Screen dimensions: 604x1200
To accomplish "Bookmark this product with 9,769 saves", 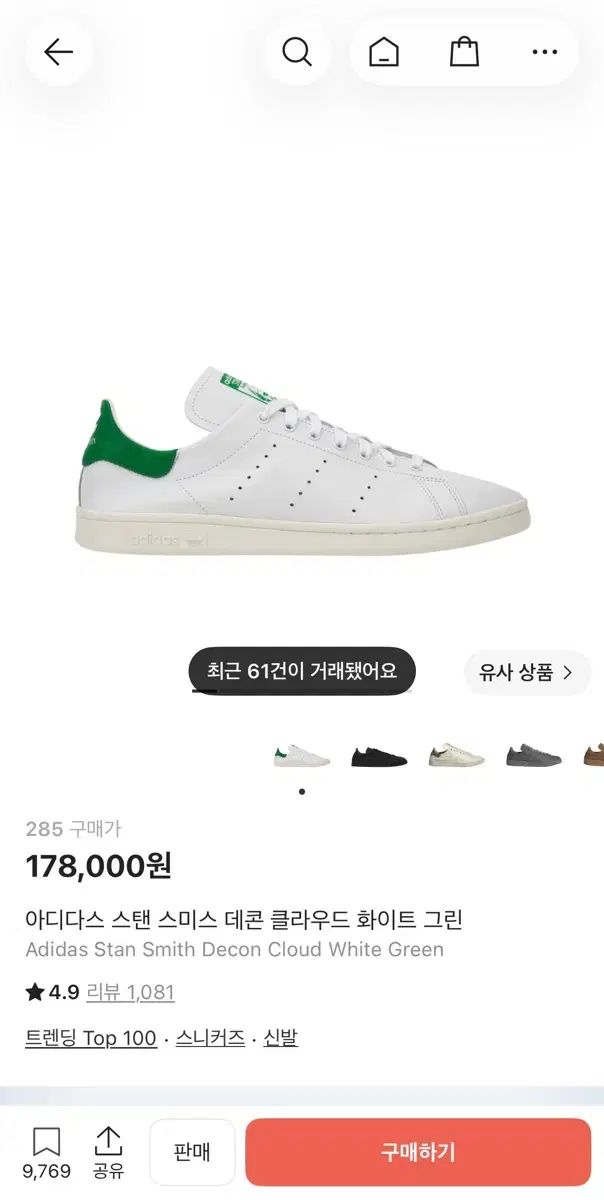I will coord(46,1153).
